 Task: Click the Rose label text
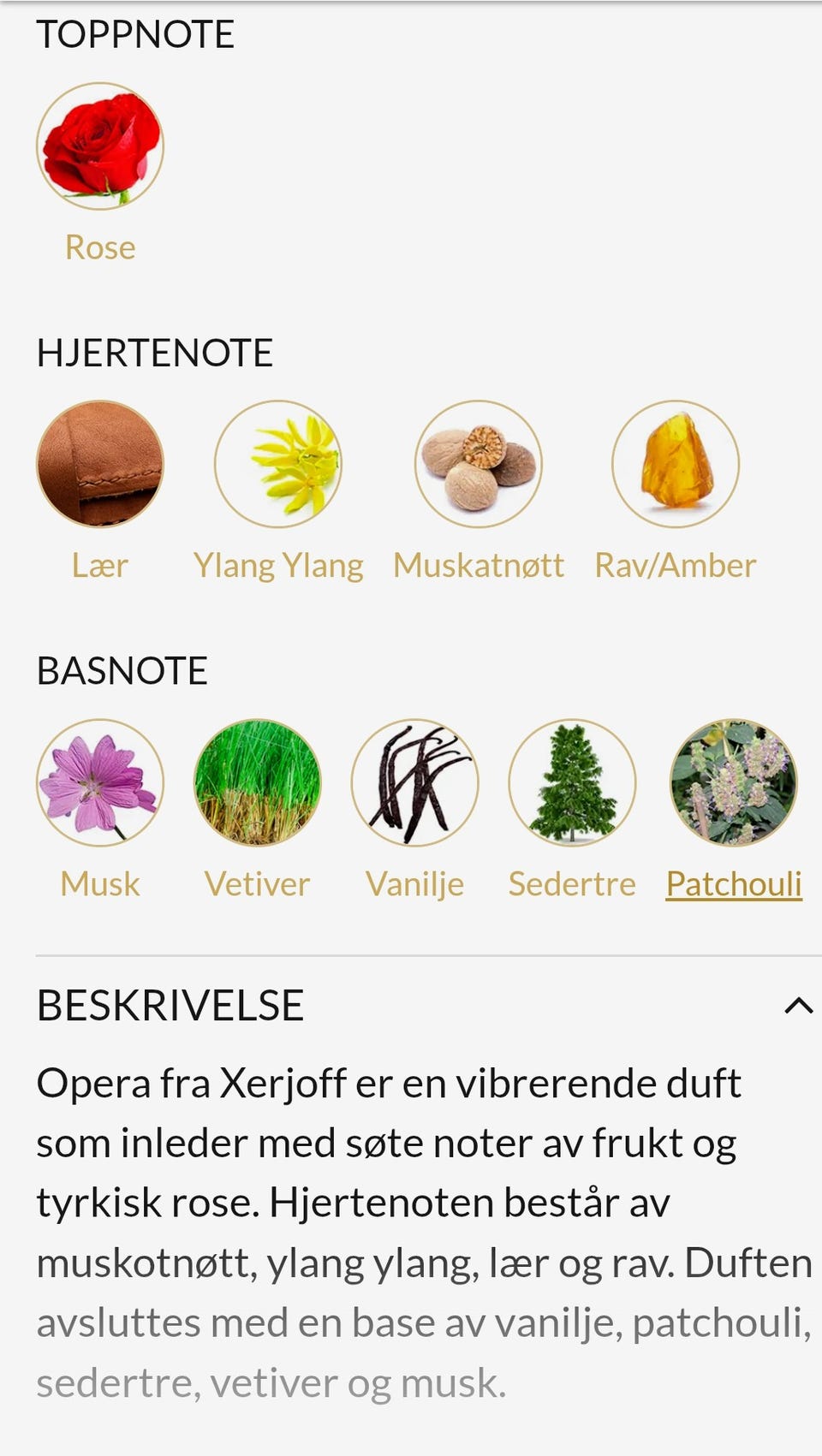coord(100,247)
